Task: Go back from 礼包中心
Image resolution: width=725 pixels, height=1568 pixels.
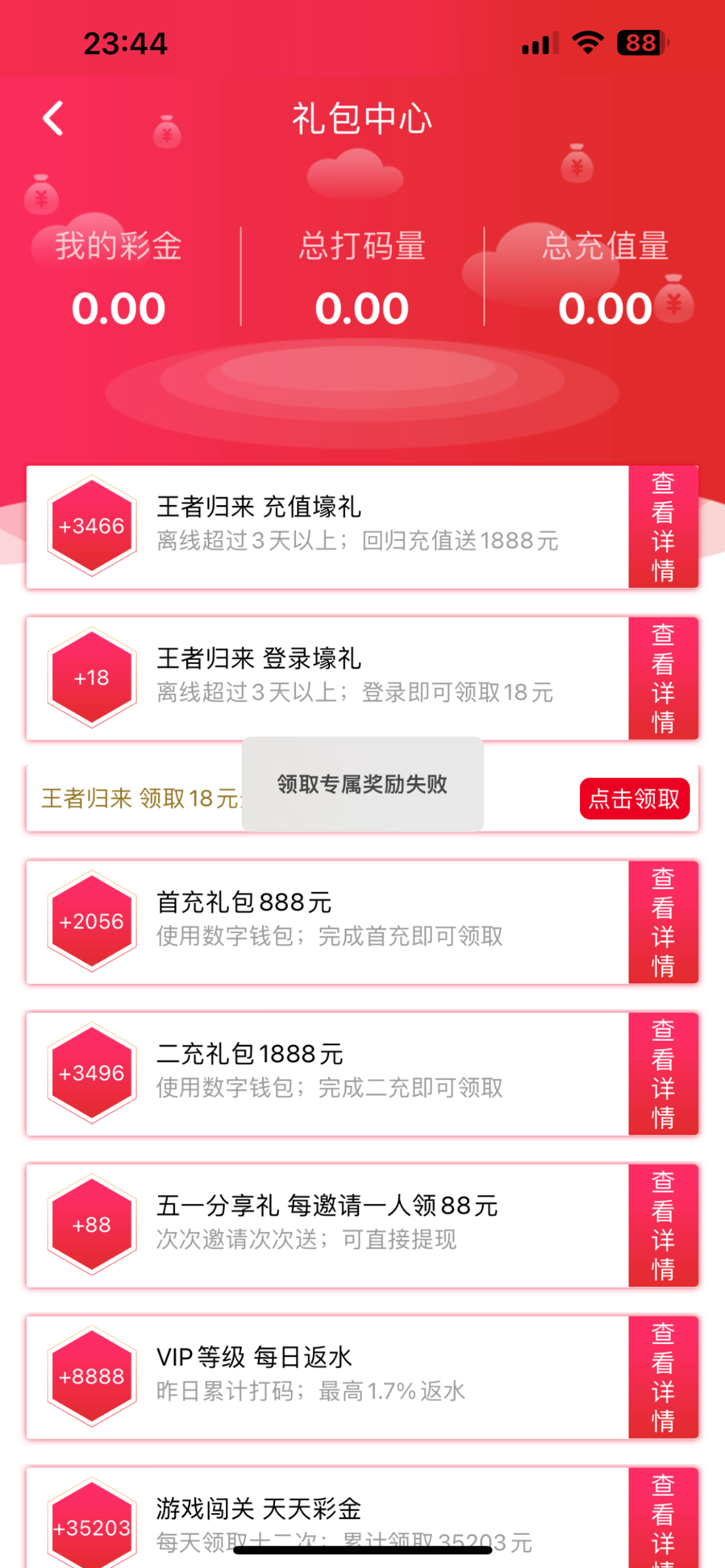Action: pyautogui.click(x=54, y=119)
